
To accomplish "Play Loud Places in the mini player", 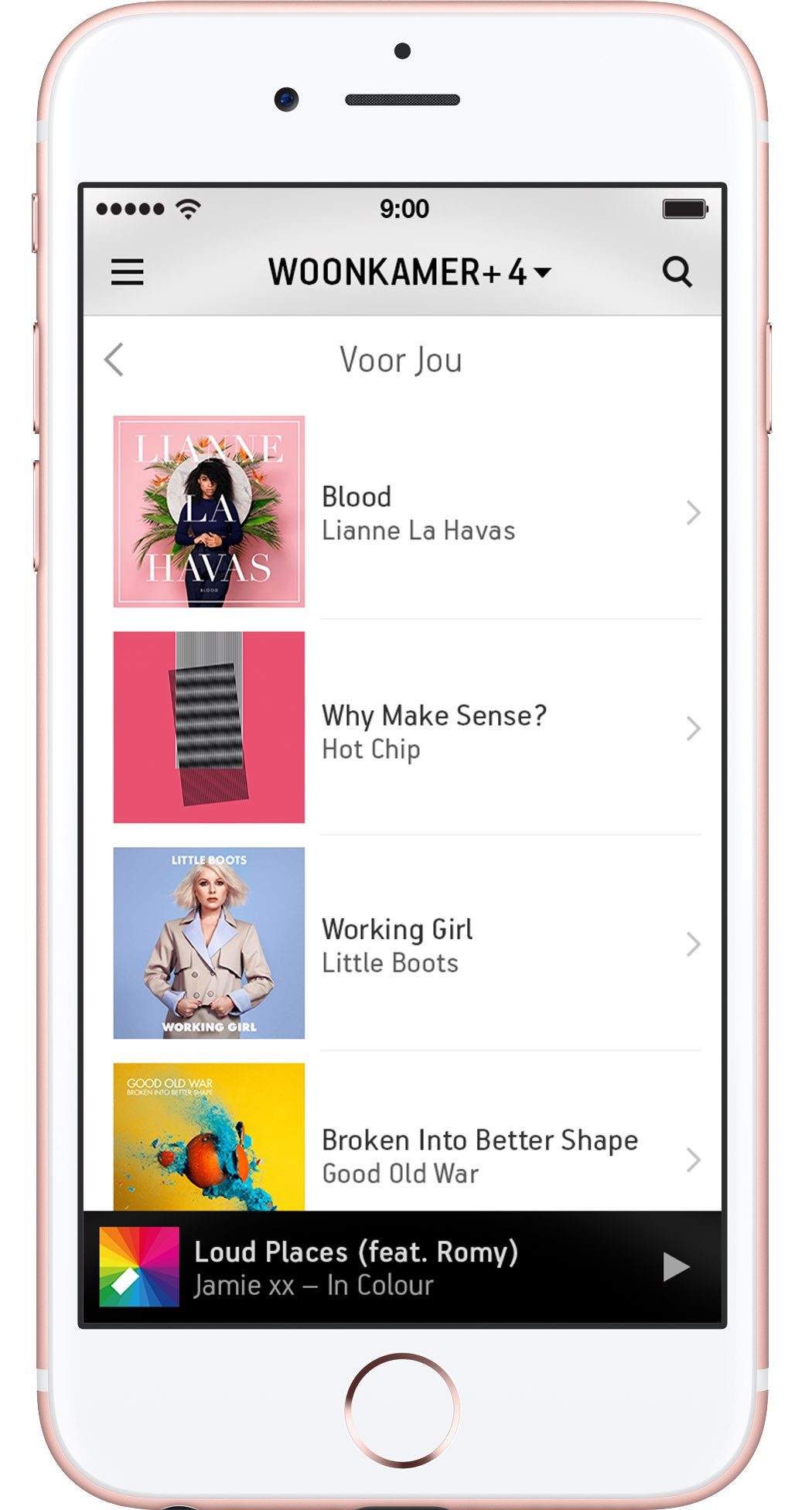I will pos(676,1266).
